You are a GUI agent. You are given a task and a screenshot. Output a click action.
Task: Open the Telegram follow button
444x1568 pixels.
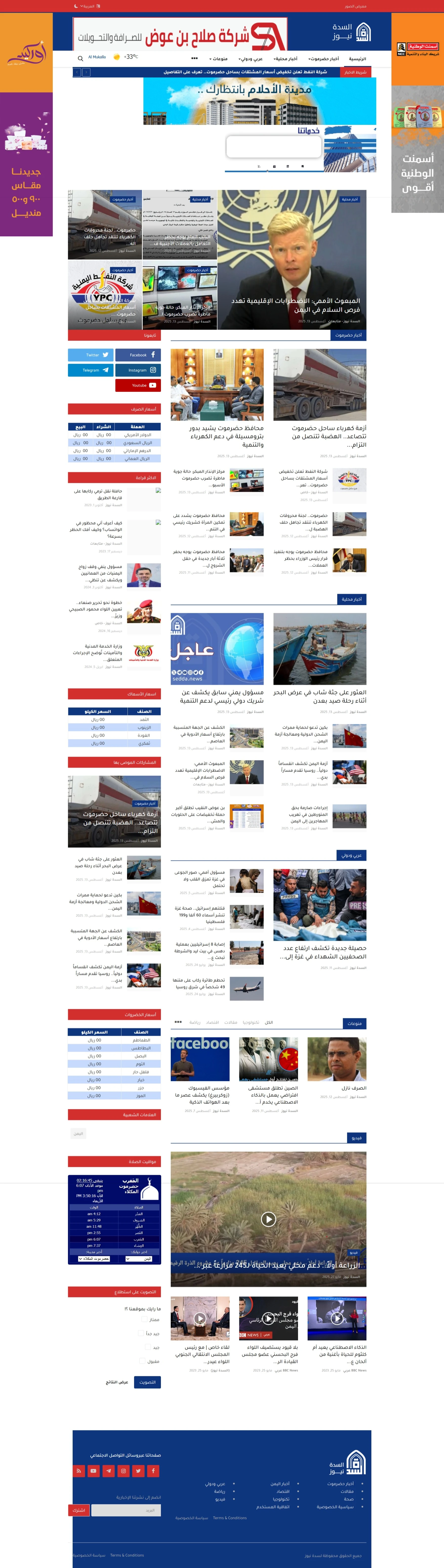point(91,370)
